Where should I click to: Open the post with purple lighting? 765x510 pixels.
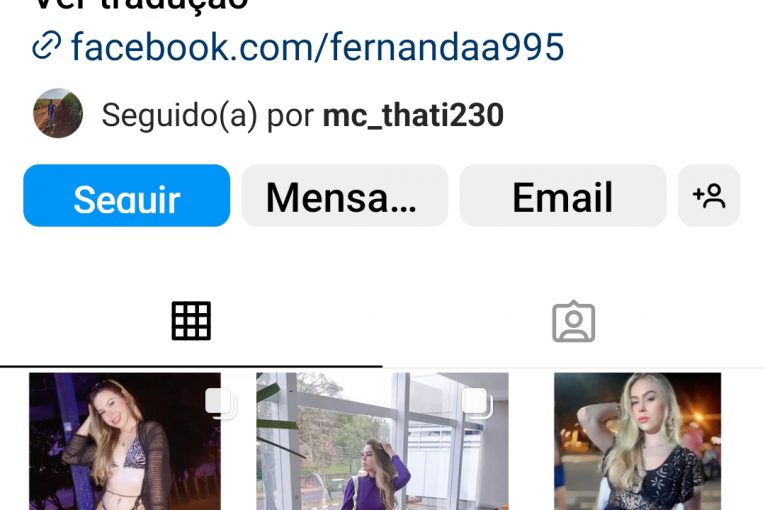125,441
